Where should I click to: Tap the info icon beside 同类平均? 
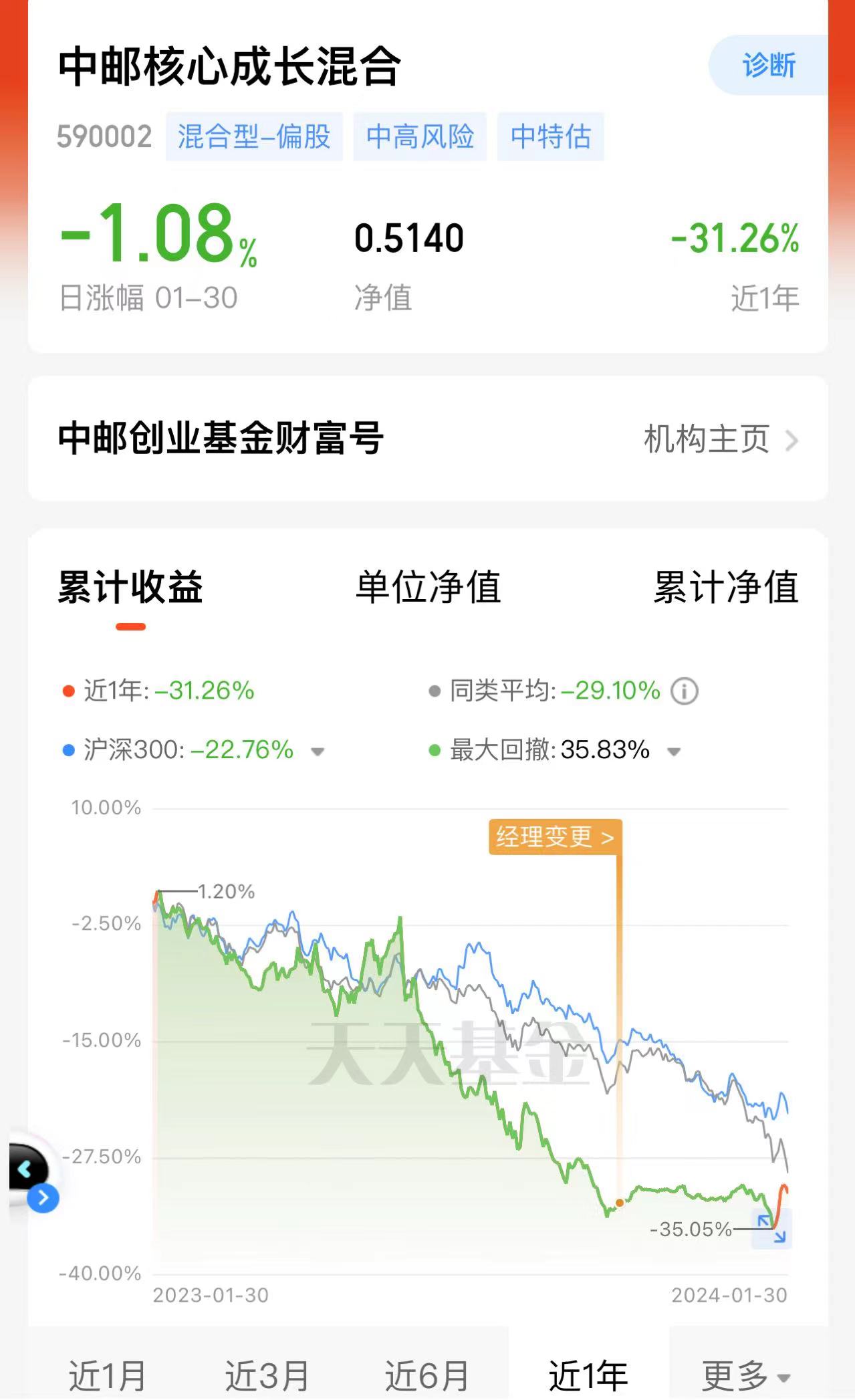tap(686, 692)
